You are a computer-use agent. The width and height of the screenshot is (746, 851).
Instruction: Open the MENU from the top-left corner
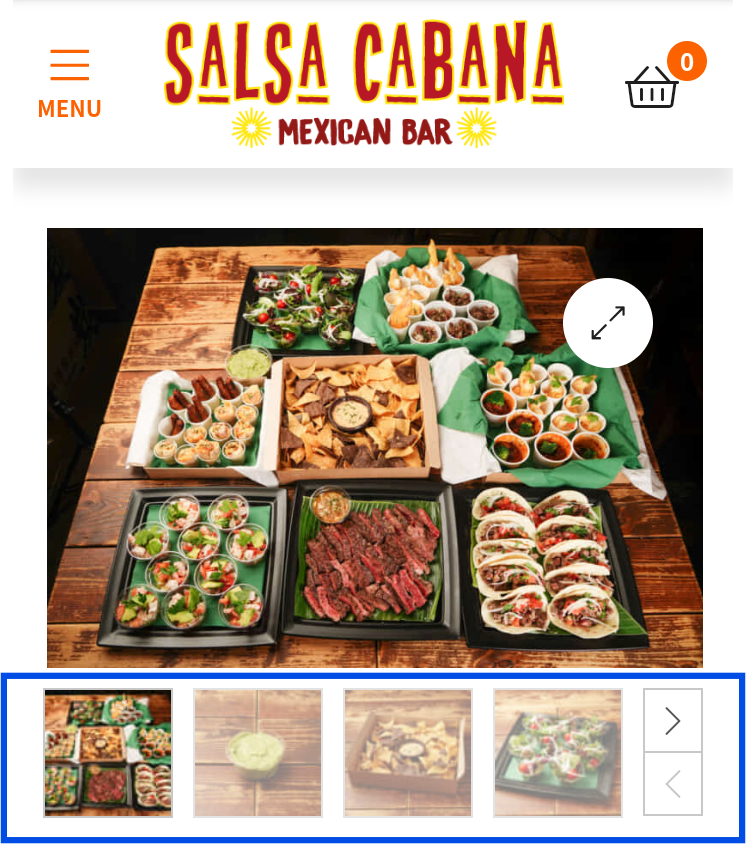point(69,80)
